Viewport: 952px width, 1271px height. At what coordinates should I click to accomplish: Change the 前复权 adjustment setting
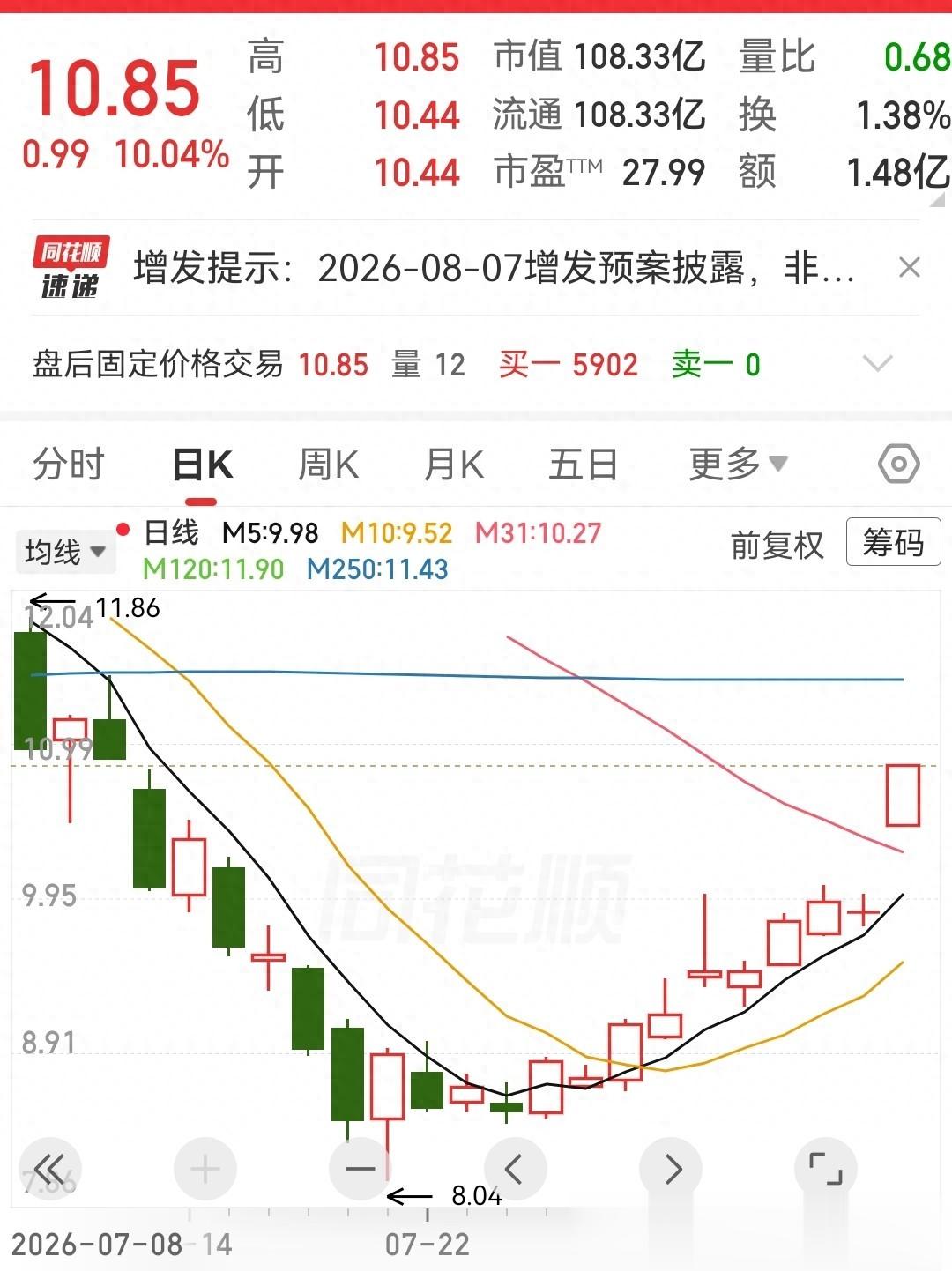(x=777, y=545)
